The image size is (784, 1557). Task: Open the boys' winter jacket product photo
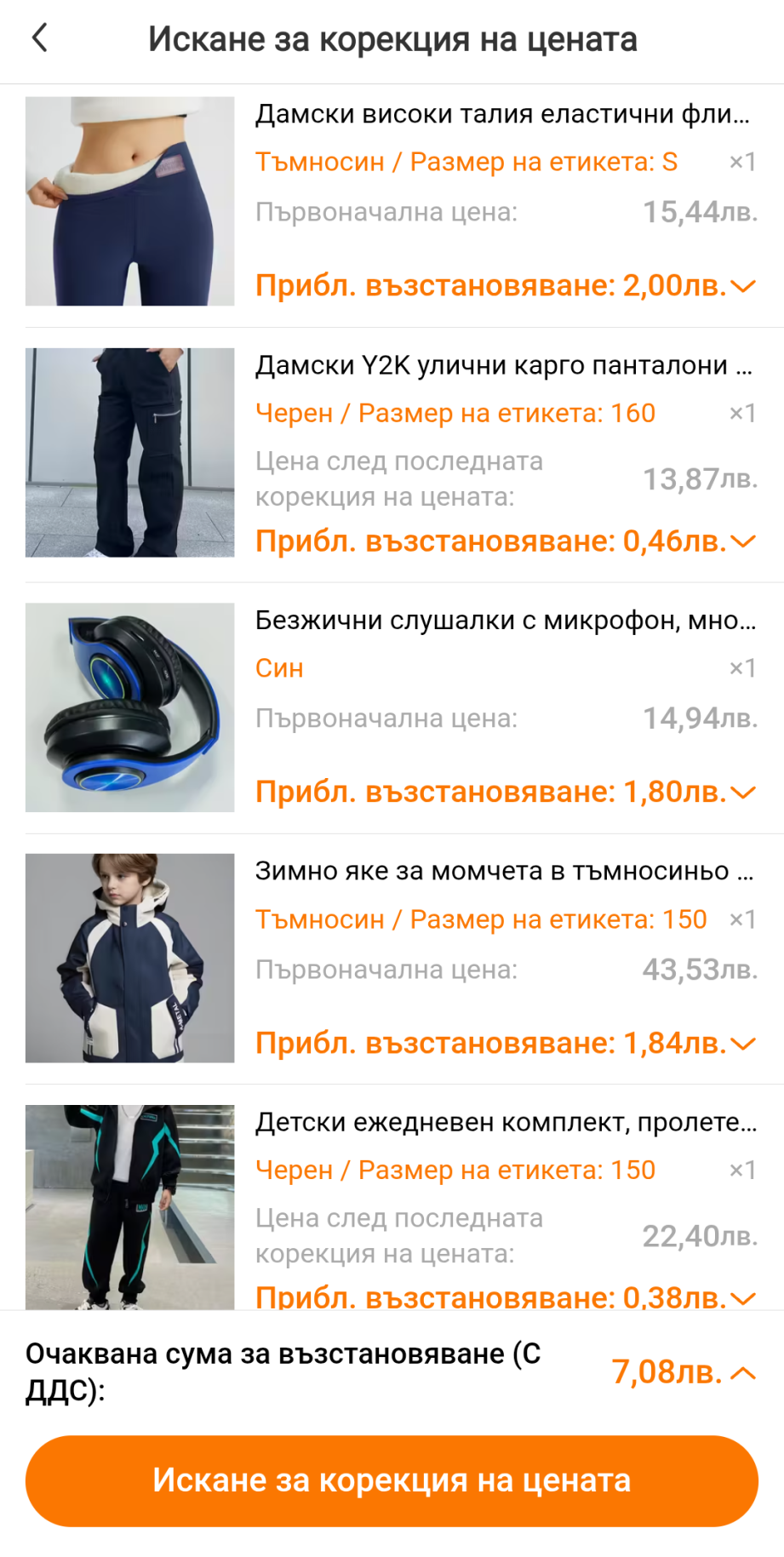[129, 958]
